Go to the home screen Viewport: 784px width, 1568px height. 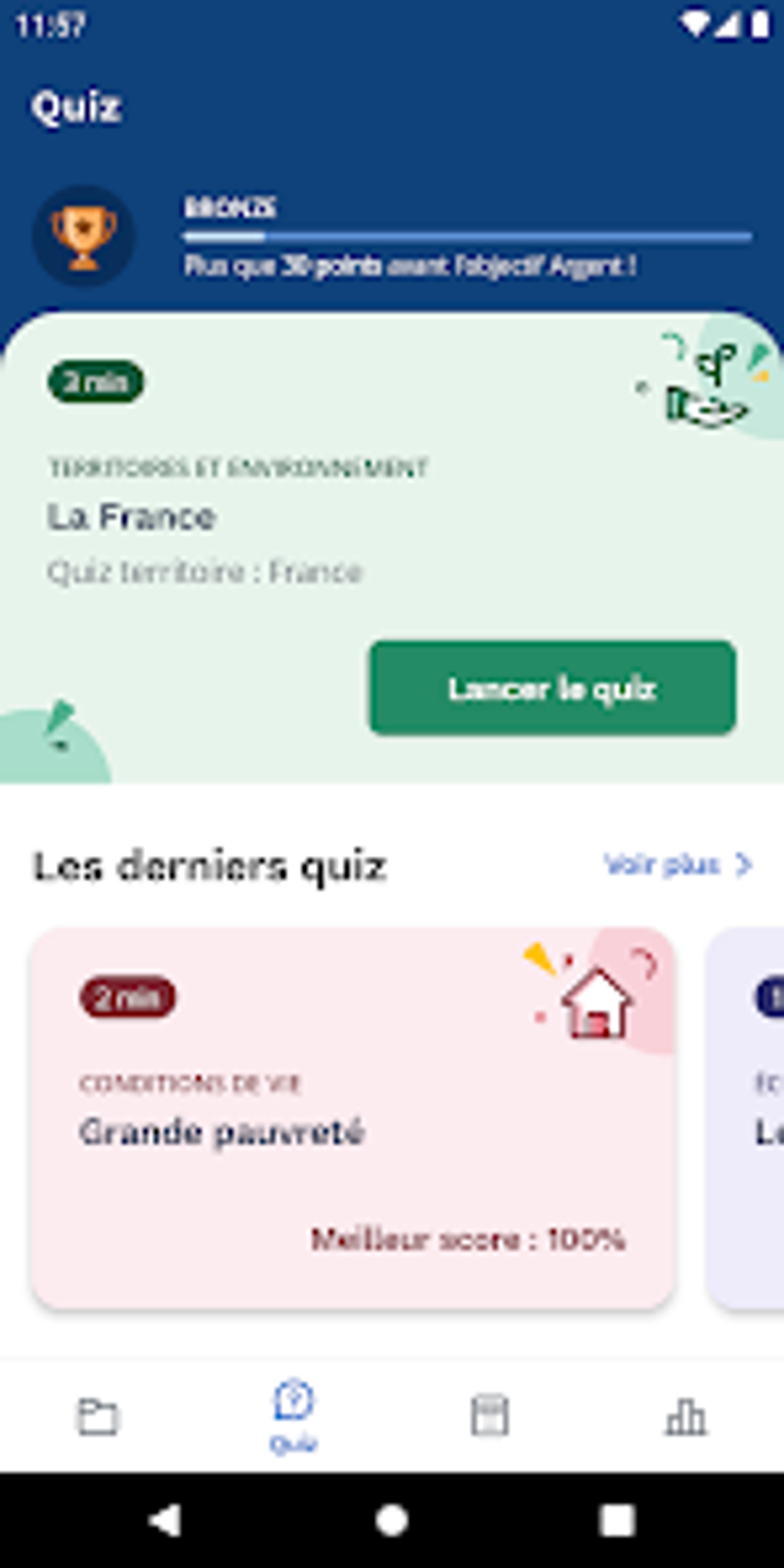point(392,1520)
